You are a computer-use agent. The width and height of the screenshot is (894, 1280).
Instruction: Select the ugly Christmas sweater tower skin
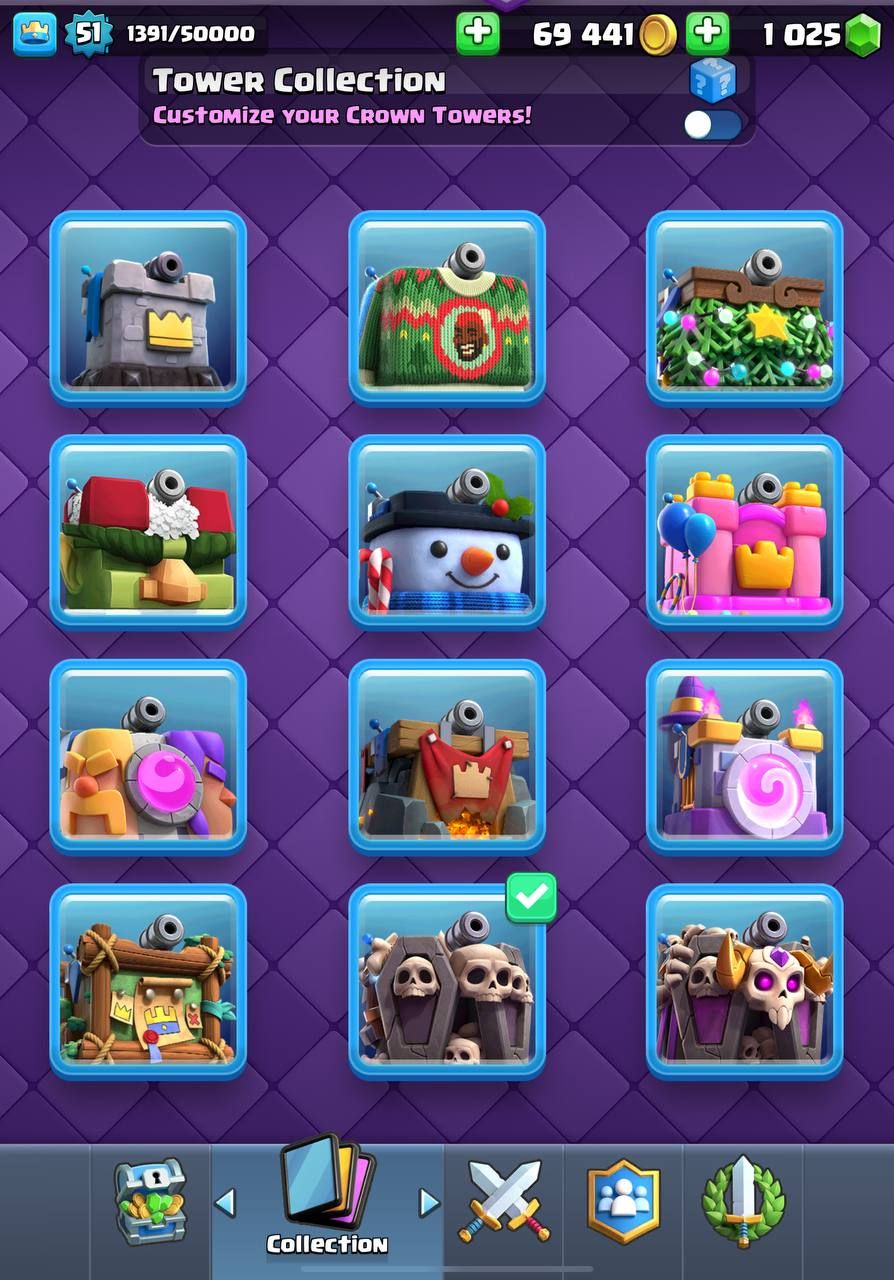447,307
